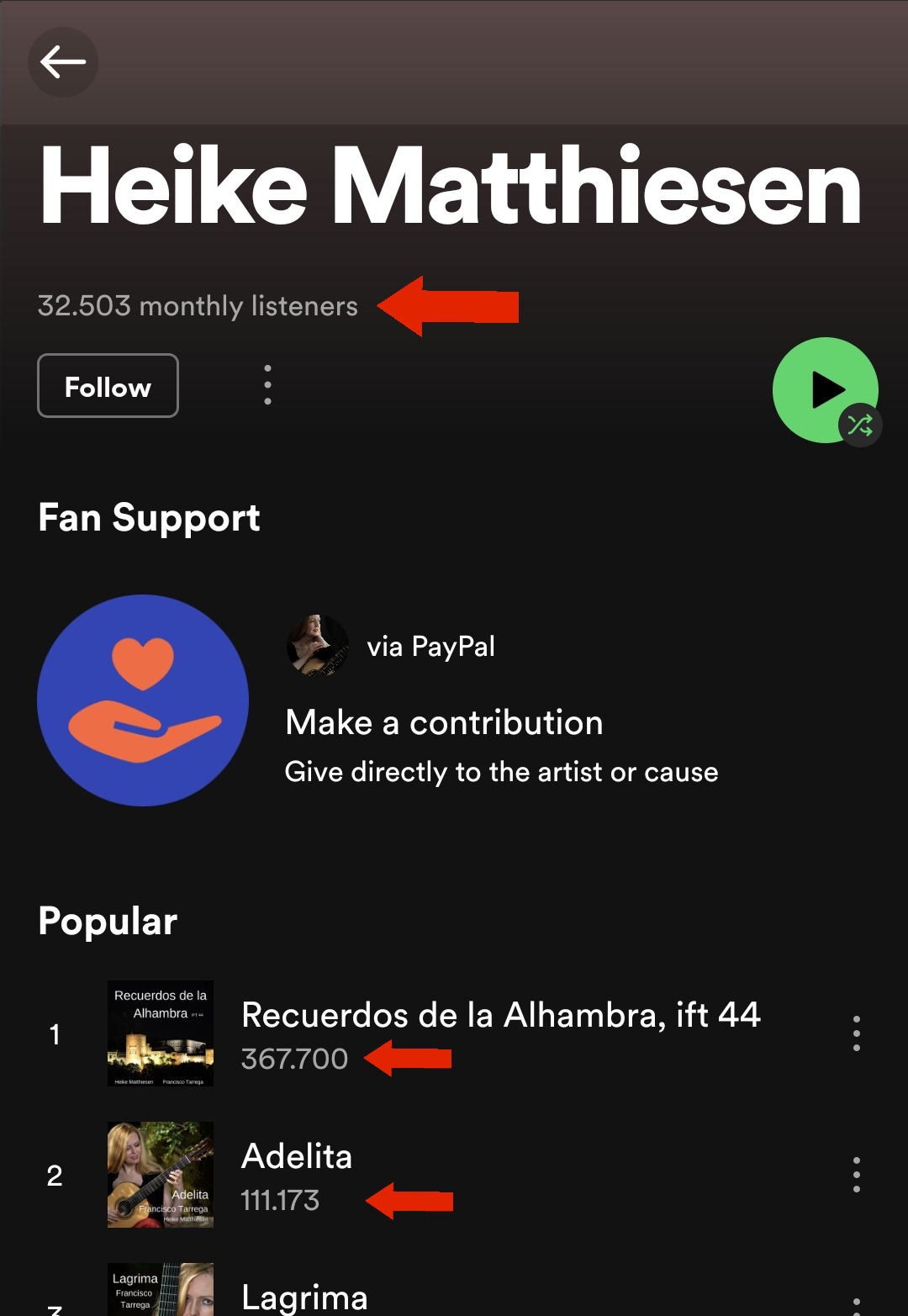Go back with the arrow button

tap(63, 62)
